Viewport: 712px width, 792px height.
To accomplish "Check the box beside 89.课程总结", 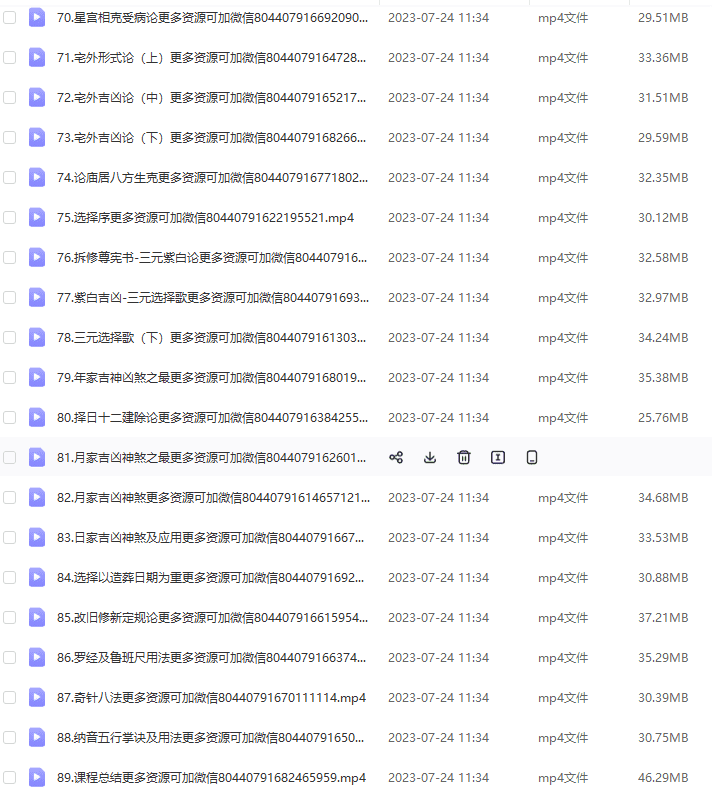I will (10, 778).
